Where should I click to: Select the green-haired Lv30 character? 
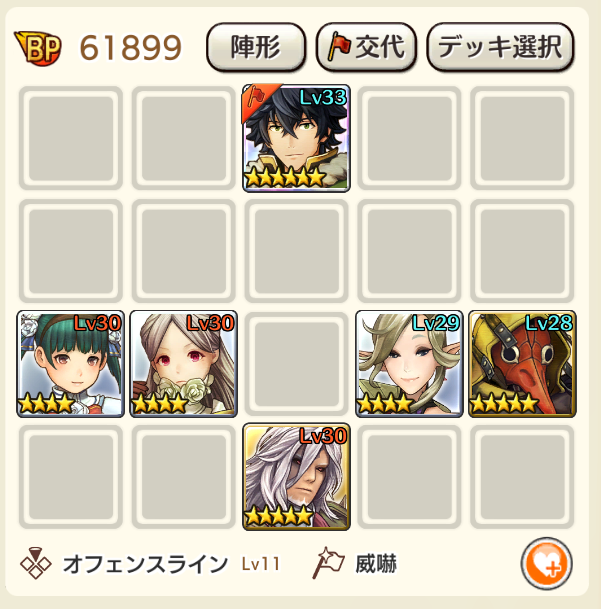70,363
